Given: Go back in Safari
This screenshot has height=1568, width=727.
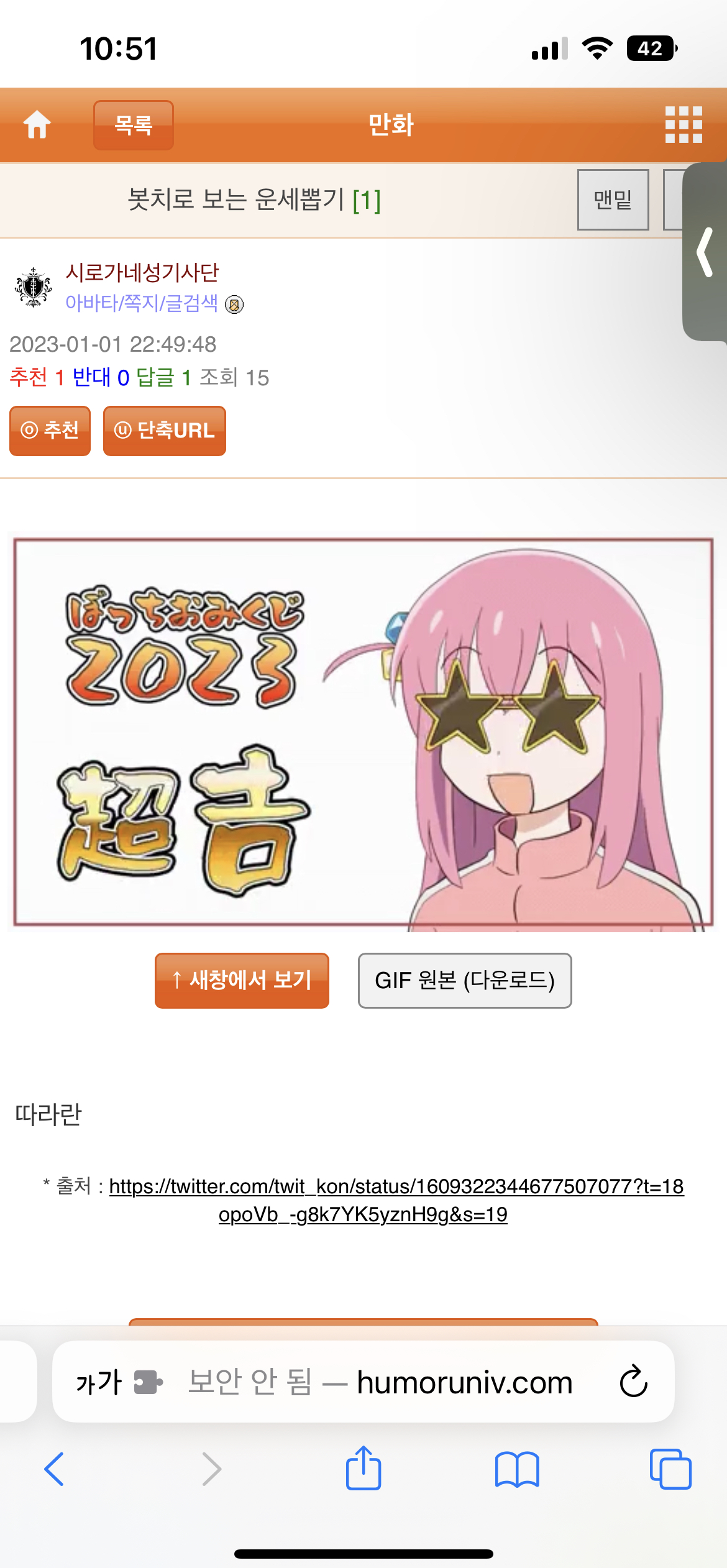Looking at the screenshot, I should [x=54, y=1469].
